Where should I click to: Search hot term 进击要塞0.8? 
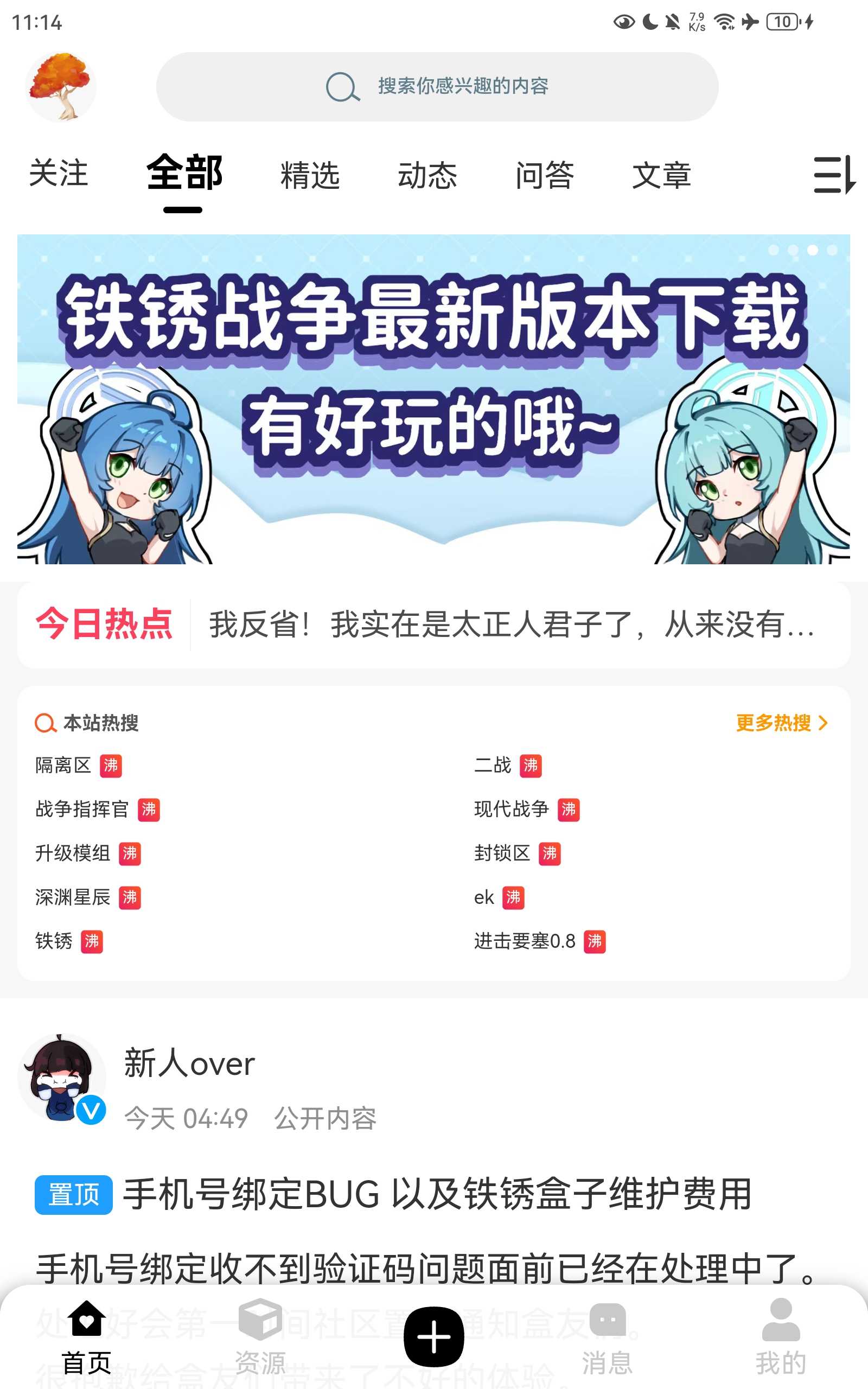pyautogui.click(x=524, y=941)
